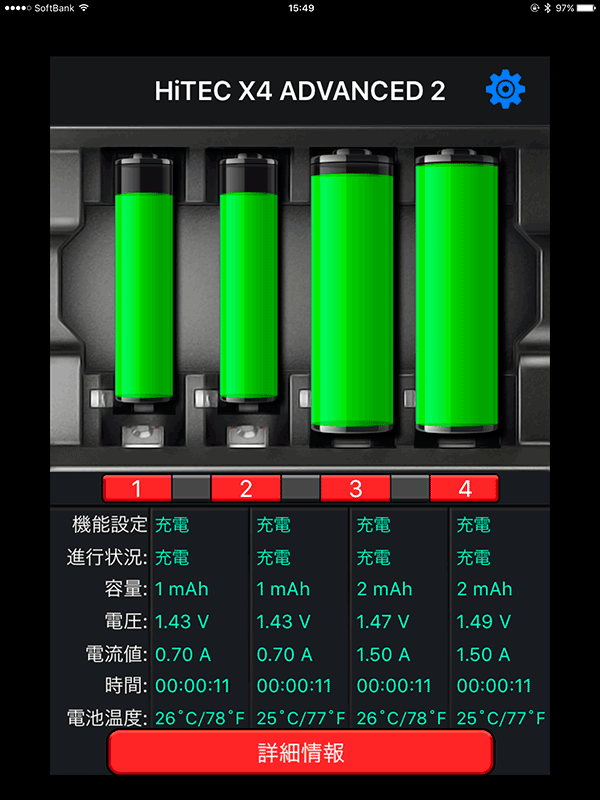
Task: Select charger slot 2 button
Action: 246,488
